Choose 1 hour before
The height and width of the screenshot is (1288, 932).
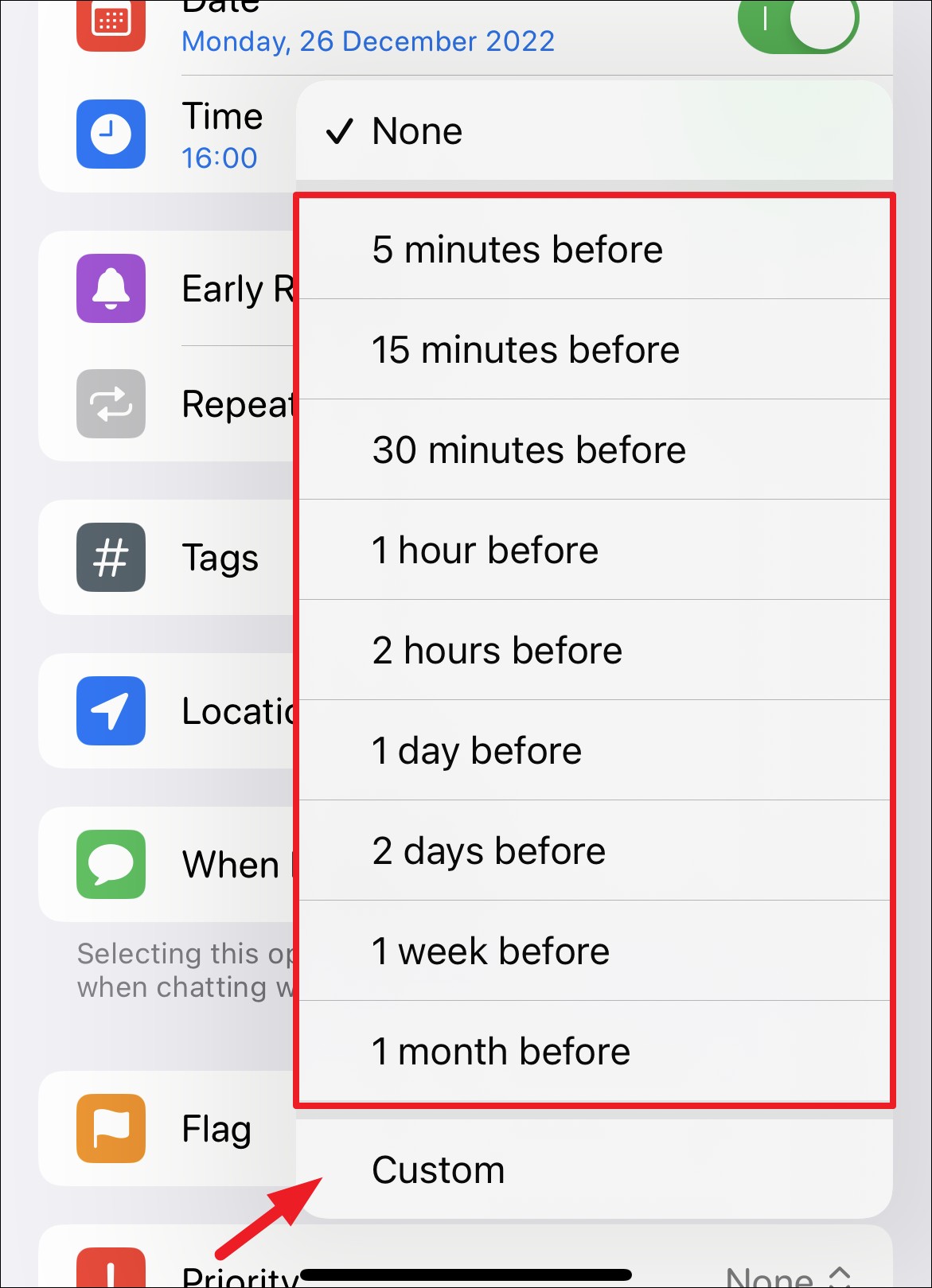click(x=593, y=551)
